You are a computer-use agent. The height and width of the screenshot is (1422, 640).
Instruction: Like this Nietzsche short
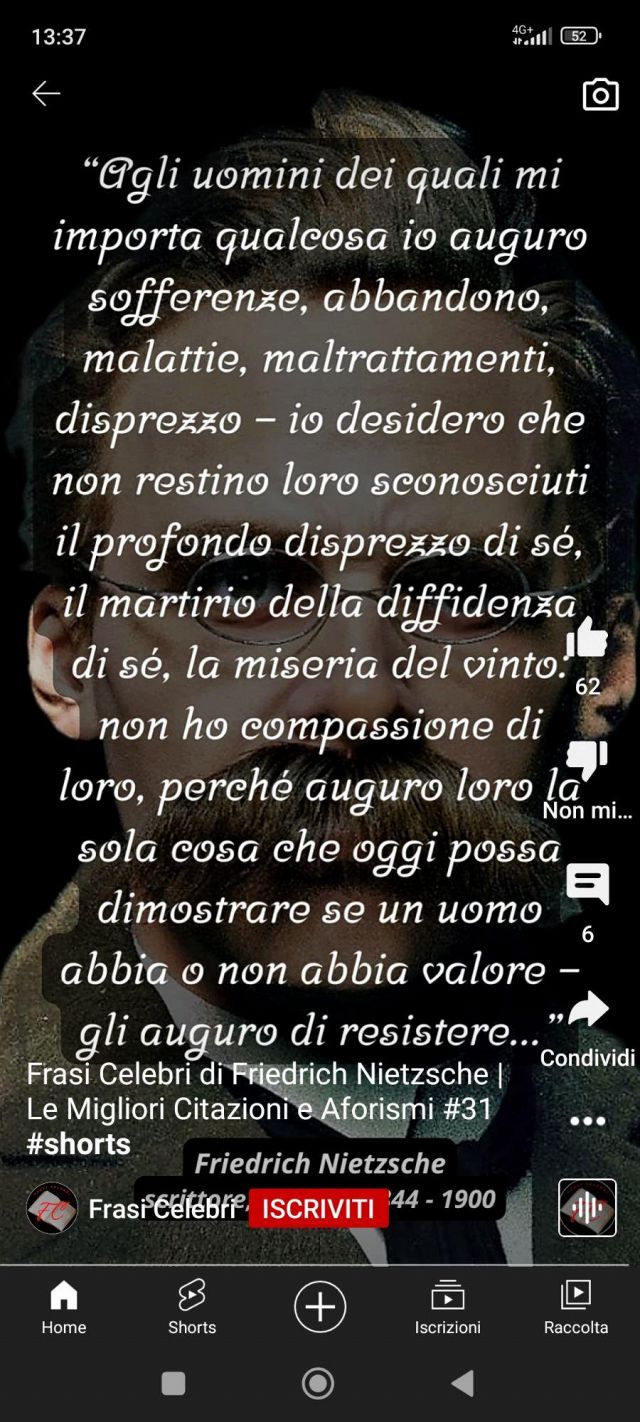click(x=587, y=638)
